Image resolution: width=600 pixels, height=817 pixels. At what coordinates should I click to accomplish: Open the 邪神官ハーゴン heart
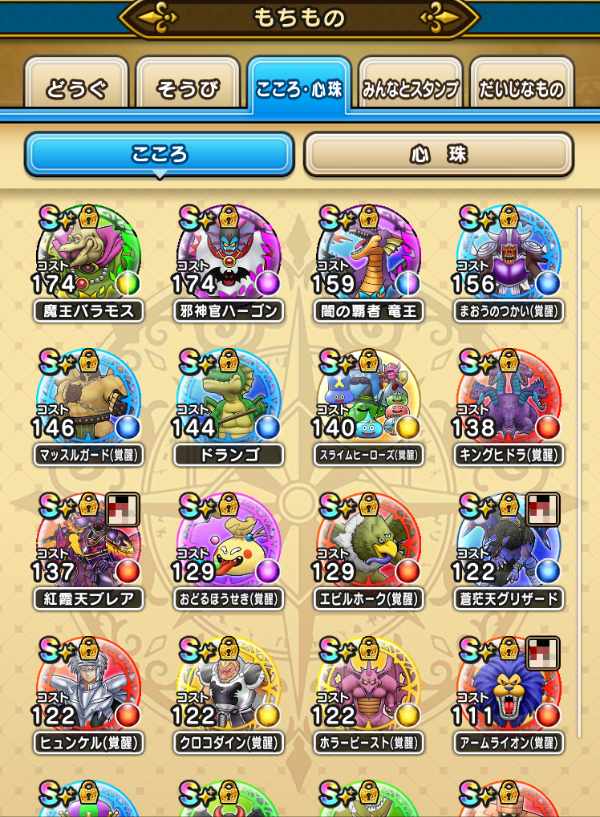(228, 262)
